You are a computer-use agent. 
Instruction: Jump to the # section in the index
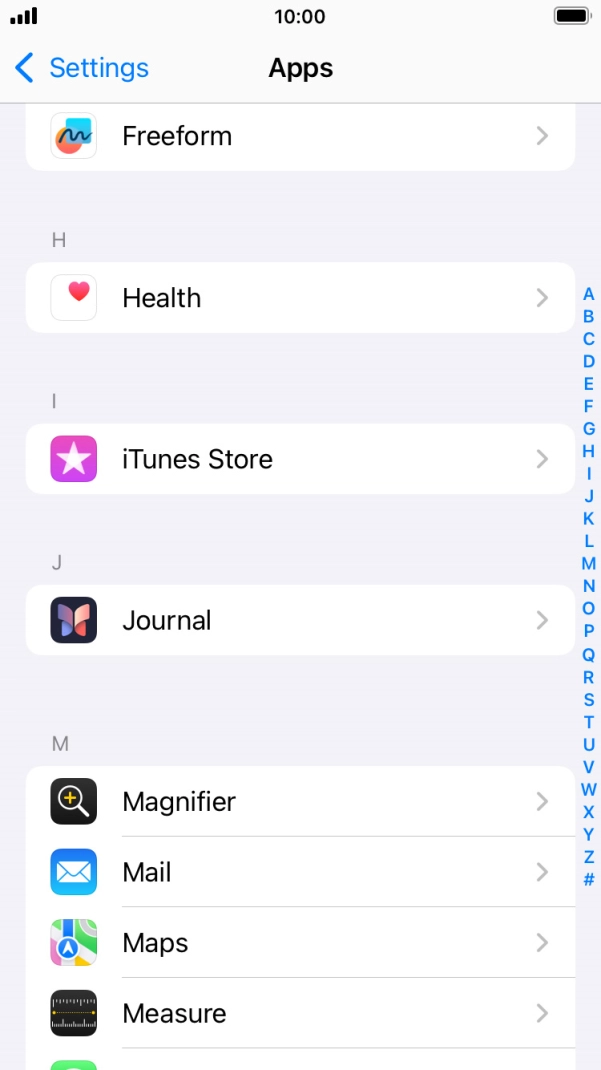(x=589, y=880)
